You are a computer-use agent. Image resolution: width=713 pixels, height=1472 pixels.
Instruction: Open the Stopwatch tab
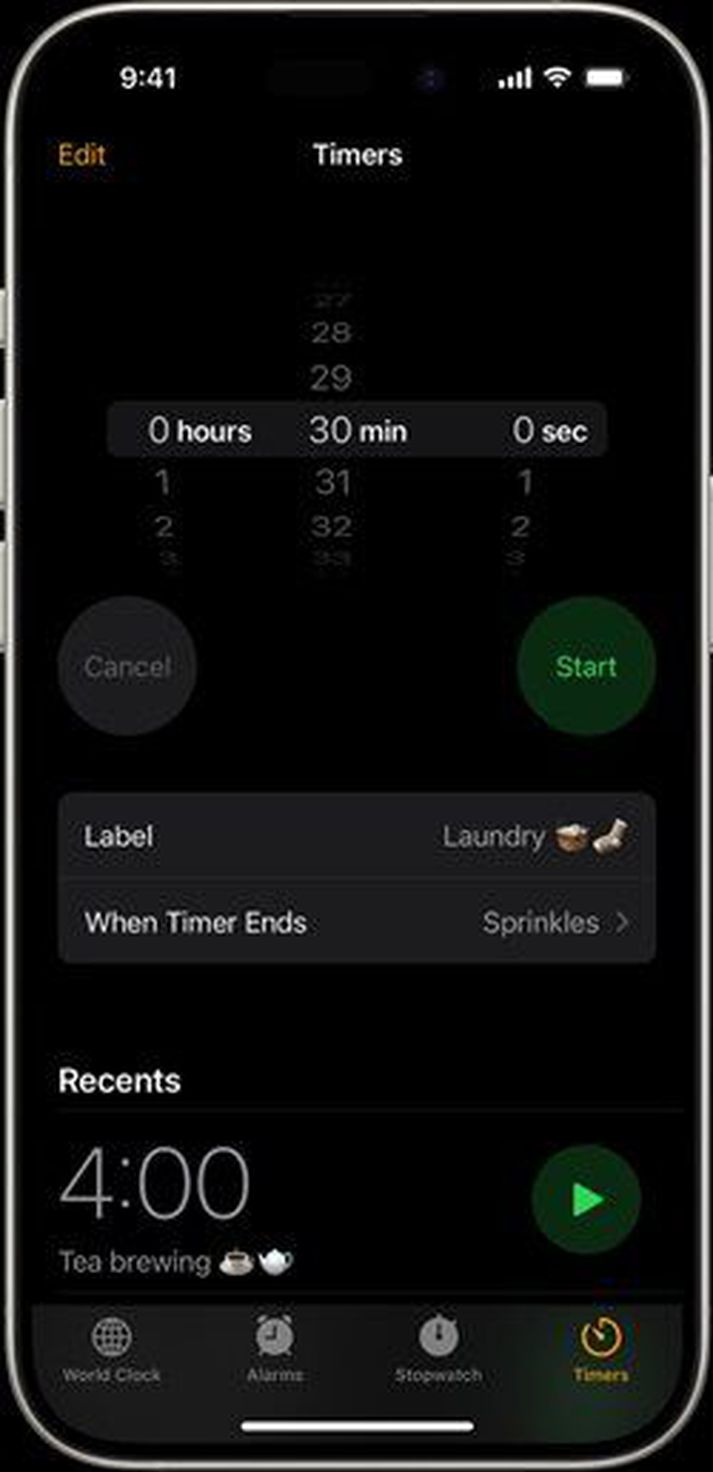(438, 1349)
